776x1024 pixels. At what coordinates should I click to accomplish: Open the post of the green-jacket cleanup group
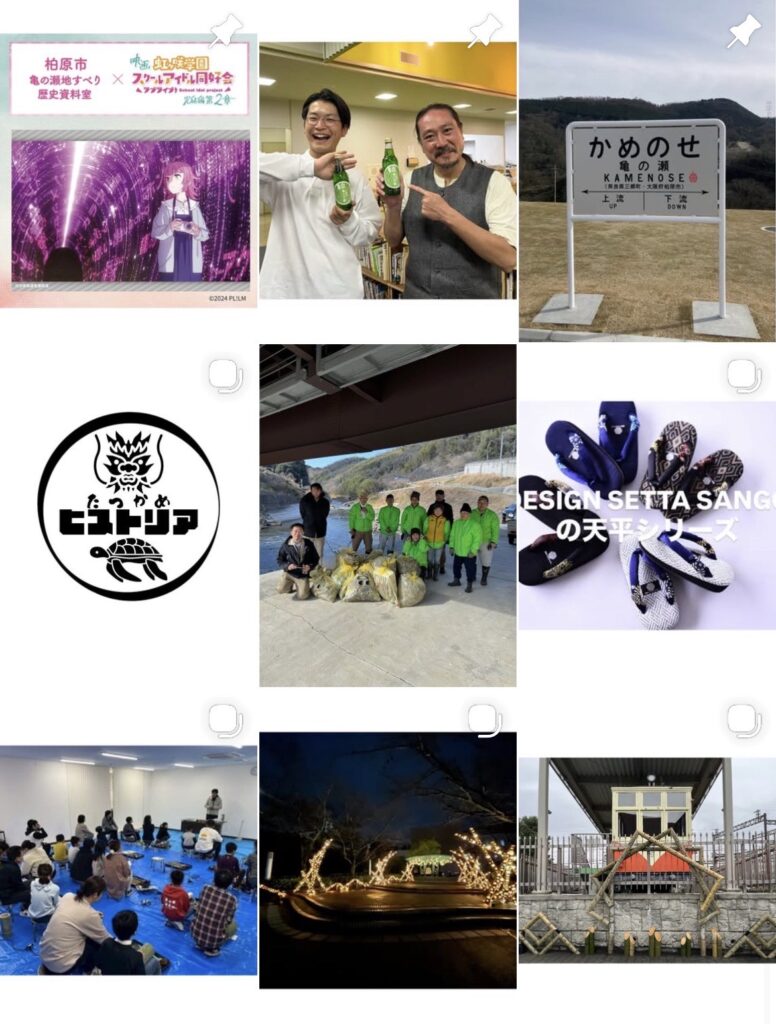click(x=388, y=515)
